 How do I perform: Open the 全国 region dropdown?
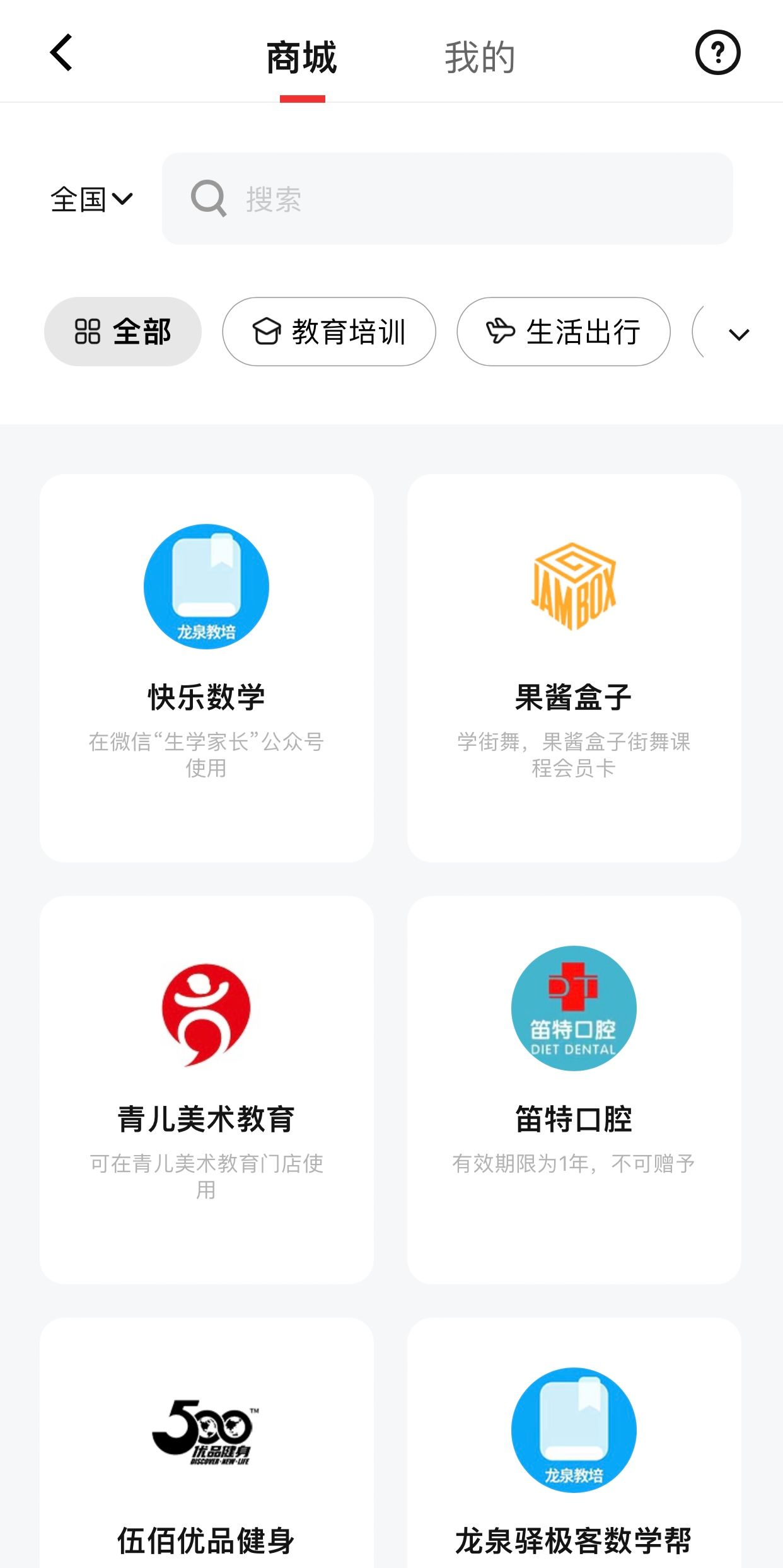(x=91, y=199)
